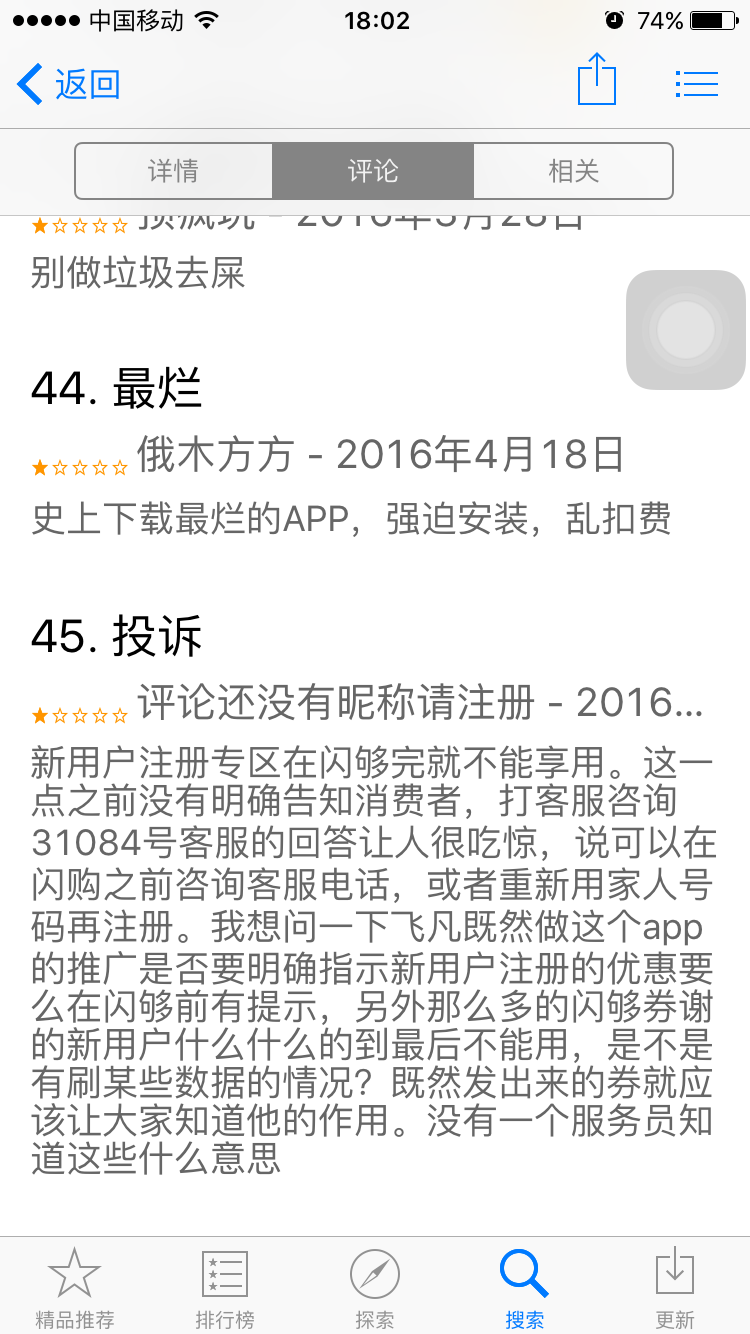The image size is (750, 1334).
Task: Open the 精品推荐 tab
Action: 75,1288
